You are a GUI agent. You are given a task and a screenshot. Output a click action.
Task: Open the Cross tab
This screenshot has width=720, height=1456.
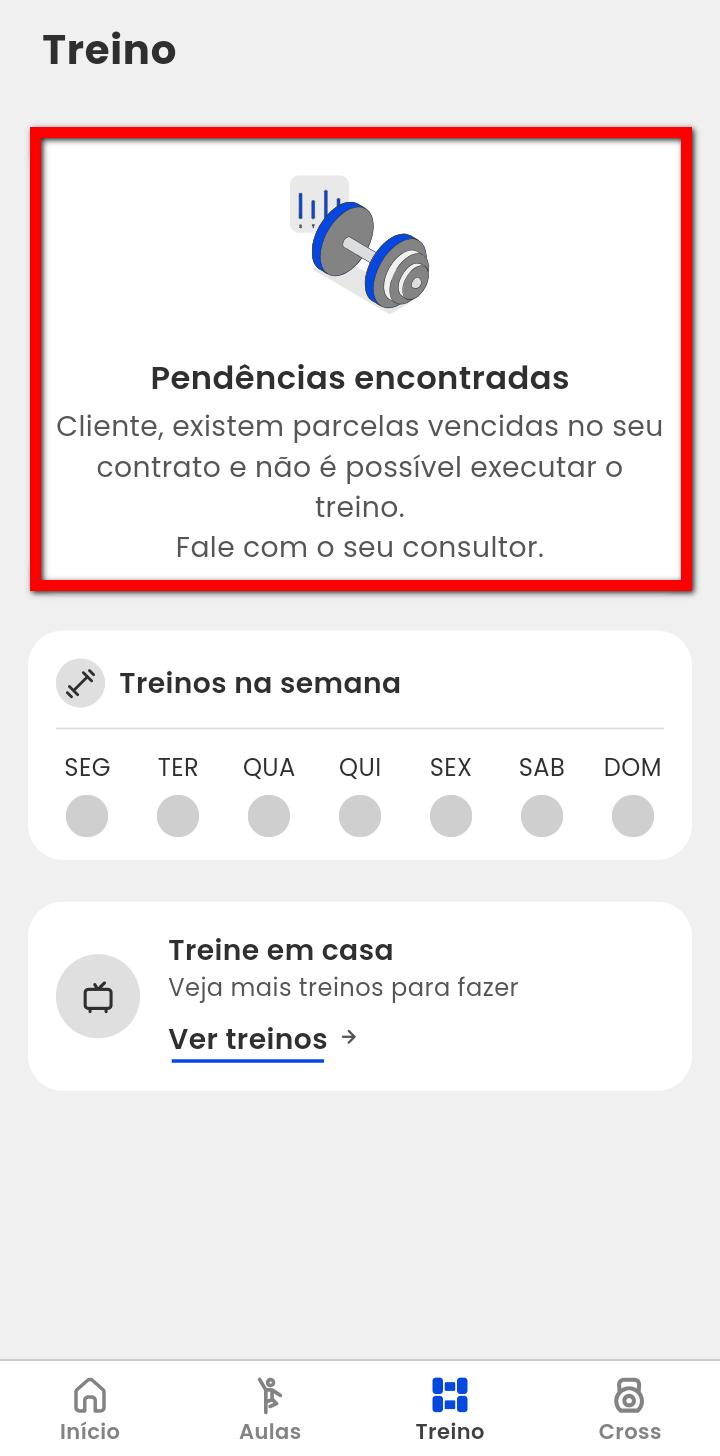630,1409
